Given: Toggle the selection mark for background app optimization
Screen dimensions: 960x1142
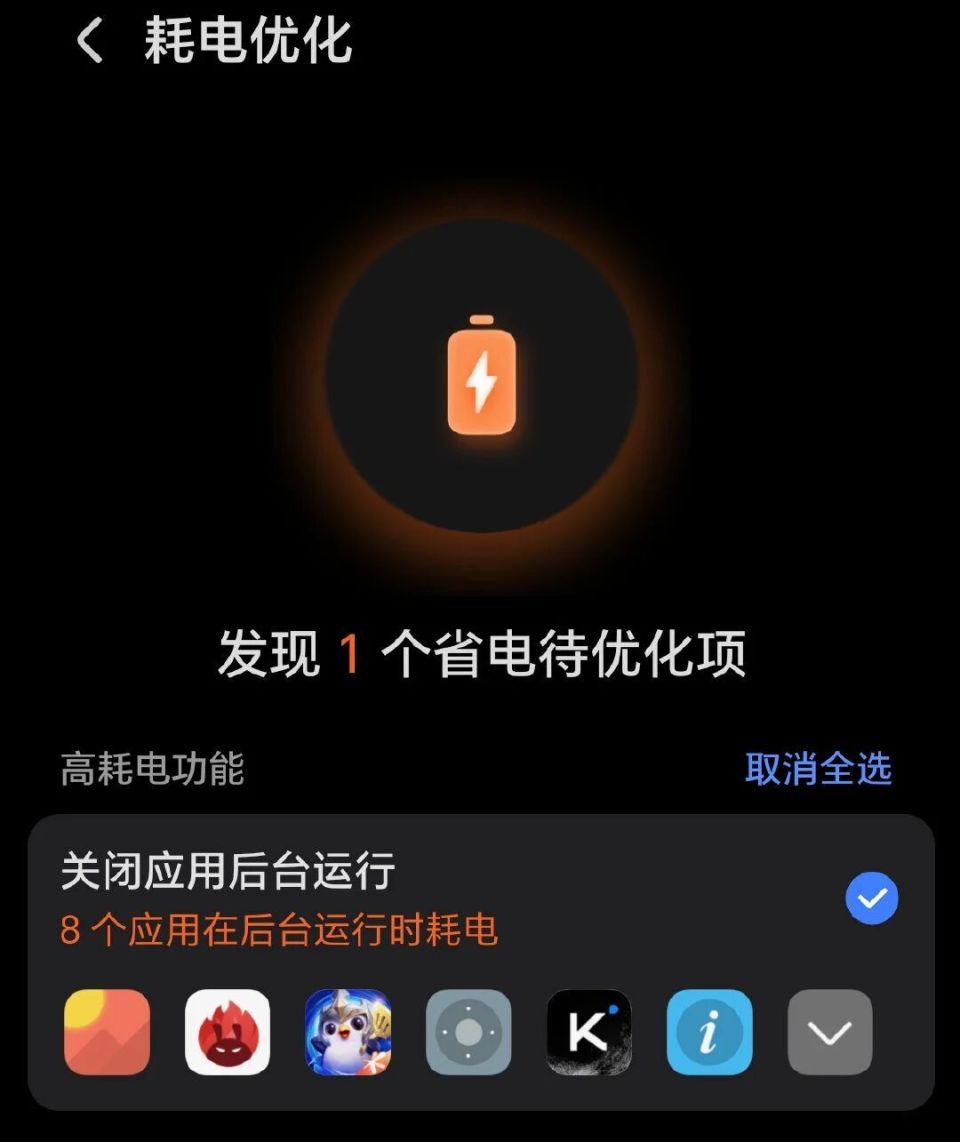Looking at the screenshot, I should pos(873,897).
